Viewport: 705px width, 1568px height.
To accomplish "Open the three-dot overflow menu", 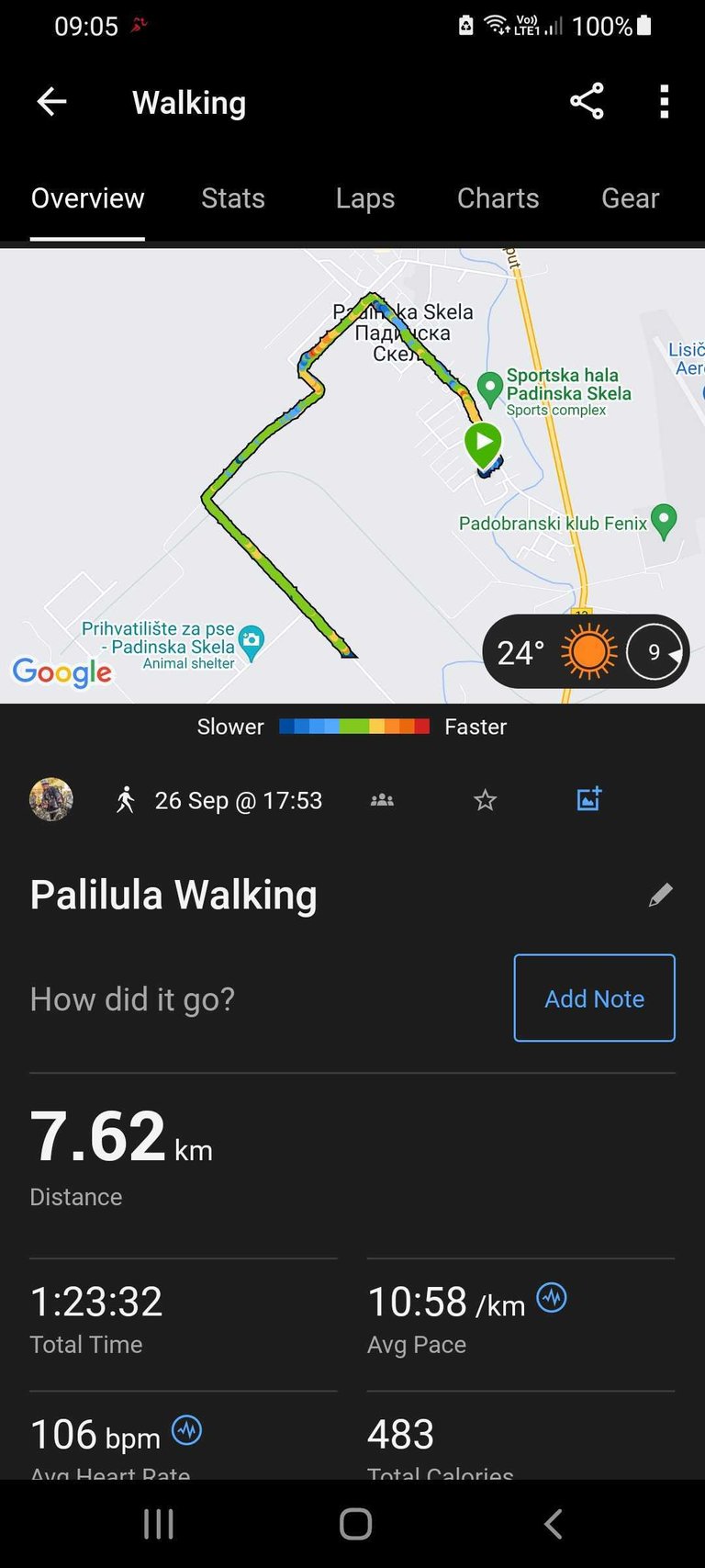I will pyautogui.click(x=664, y=102).
